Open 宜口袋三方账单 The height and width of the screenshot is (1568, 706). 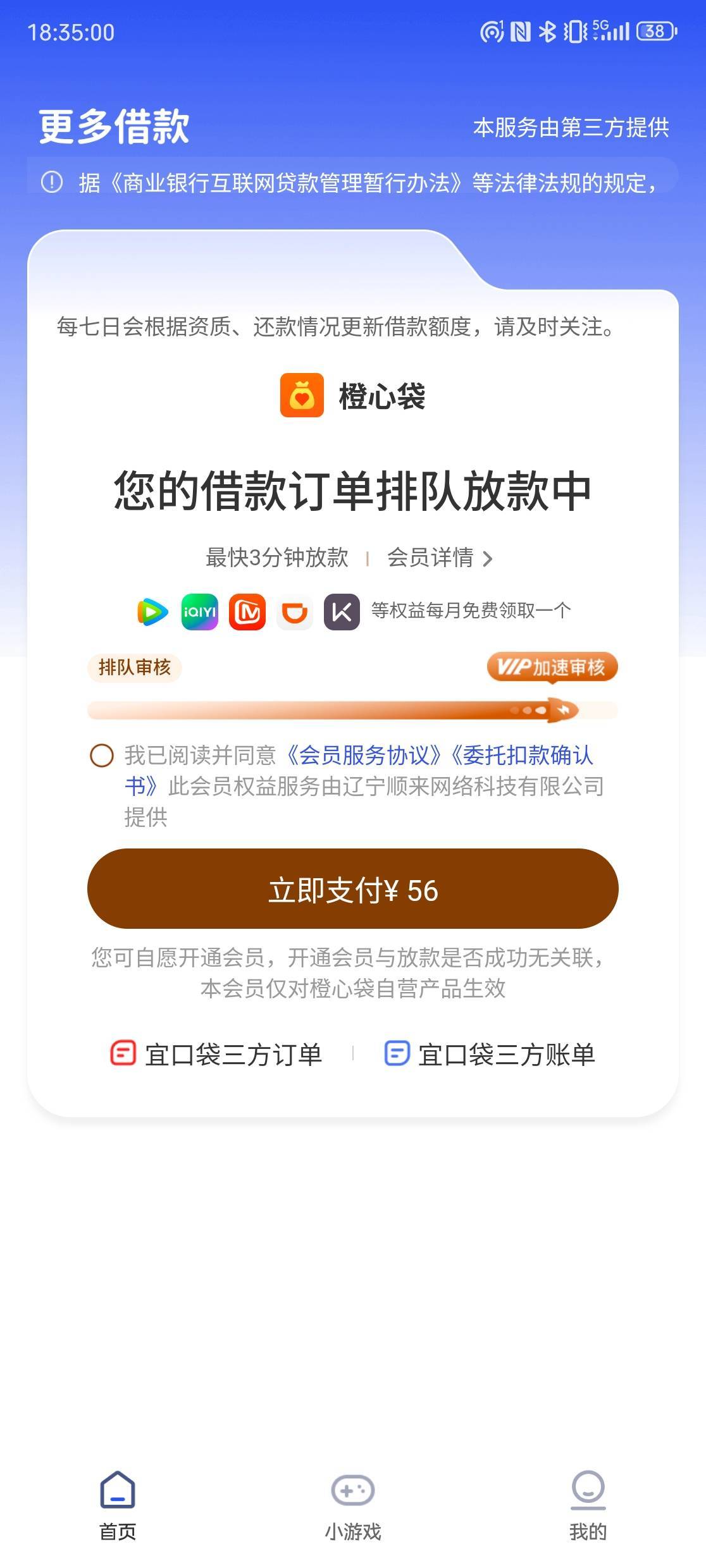pyautogui.click(x=490, y=1054)
